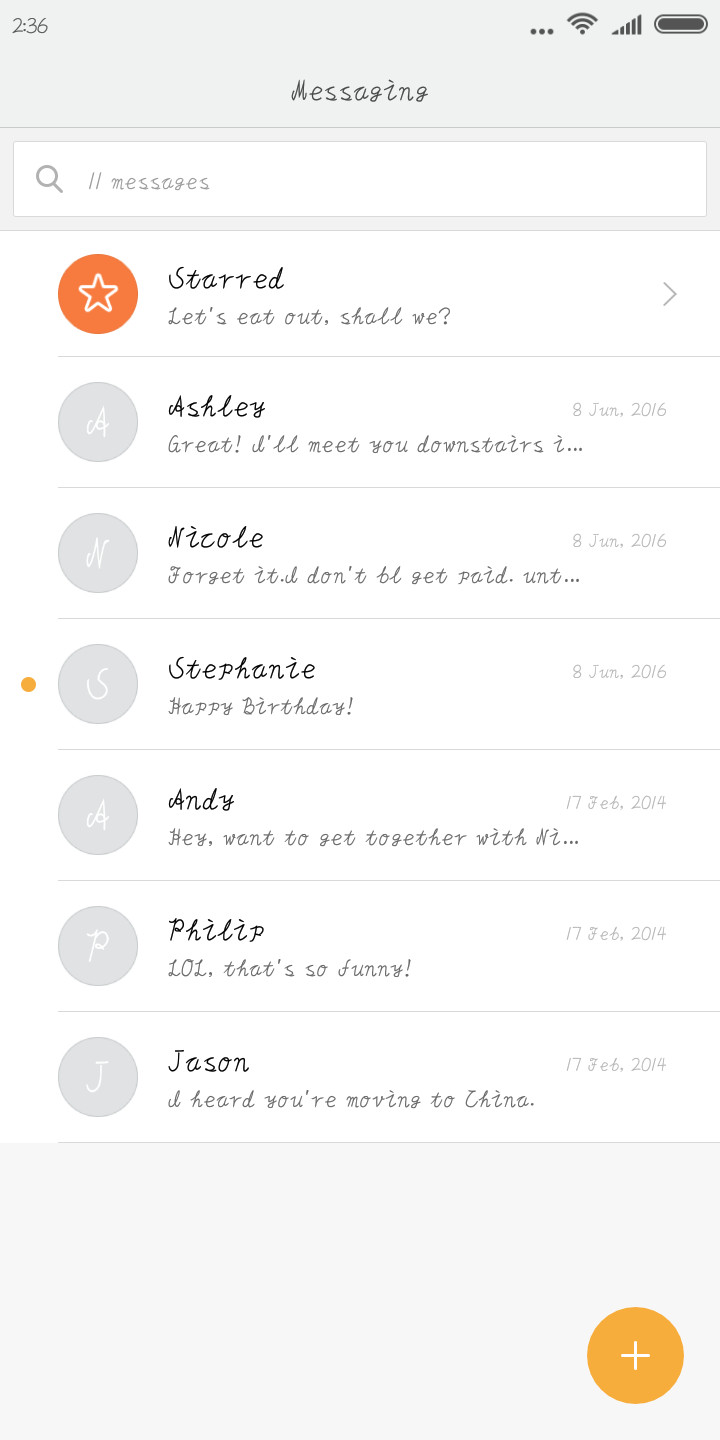
Task: Open Nicole's message thread
Action: pyautogui.click(x=360, y=554)
